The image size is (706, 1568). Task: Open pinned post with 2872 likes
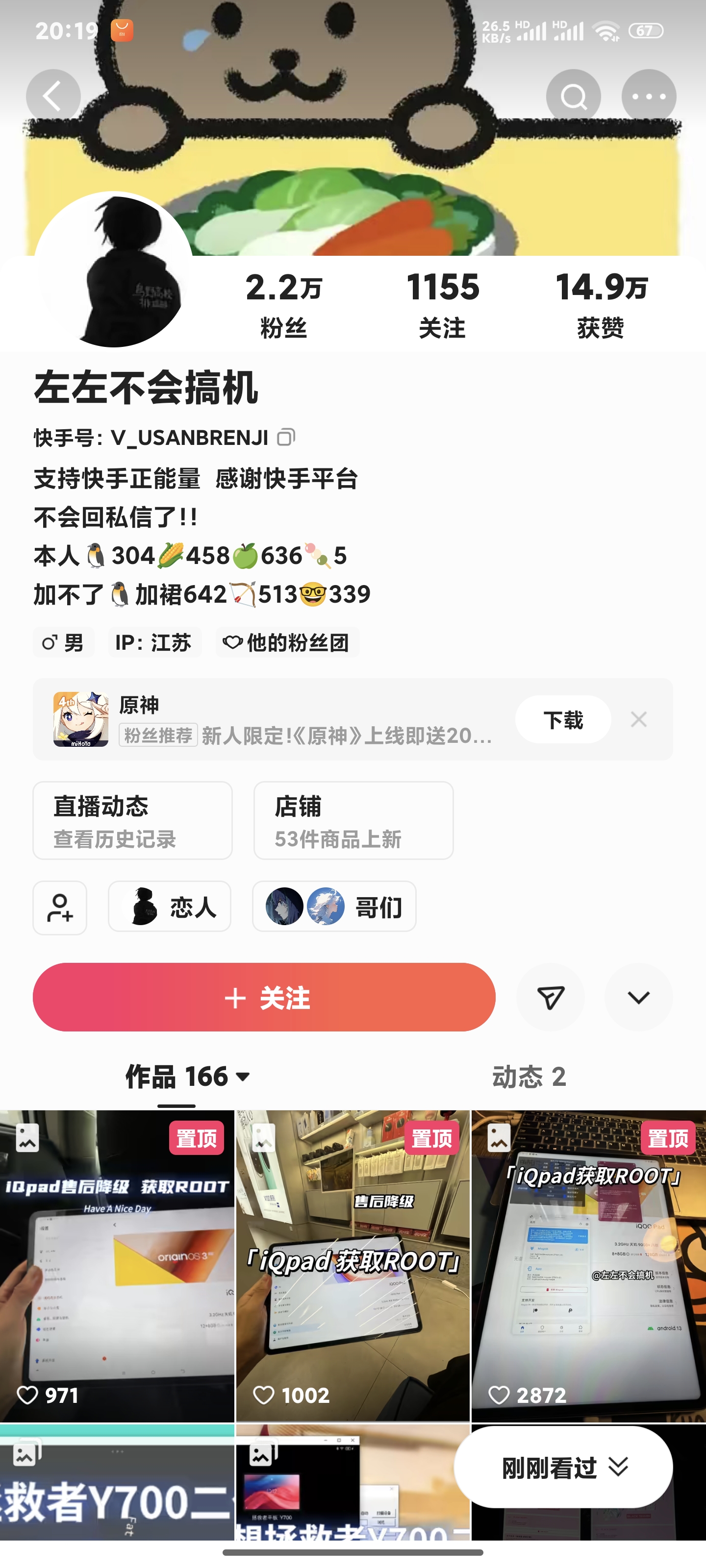coord(588,1266)
